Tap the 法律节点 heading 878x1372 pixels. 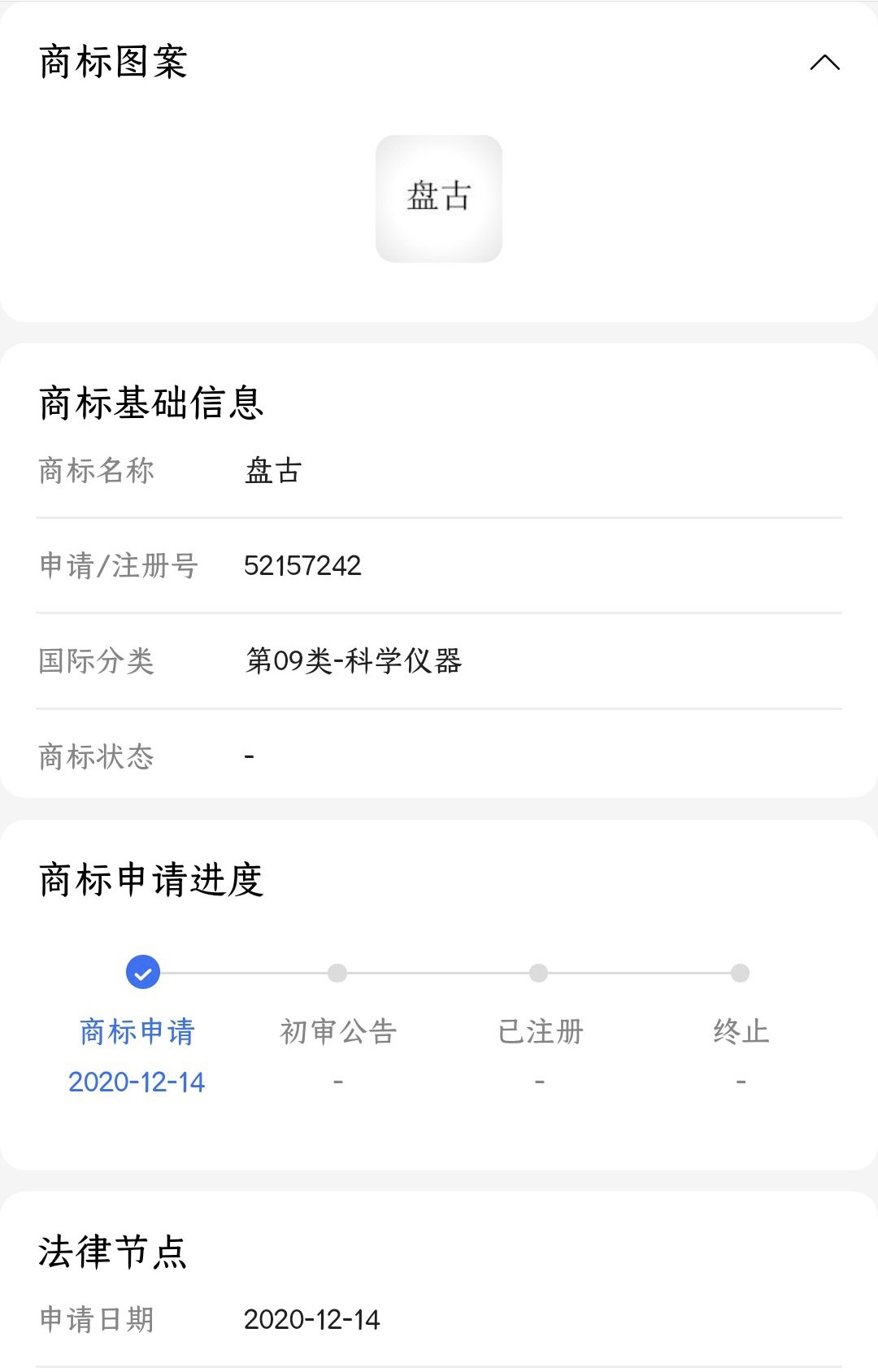[114, 1254]
